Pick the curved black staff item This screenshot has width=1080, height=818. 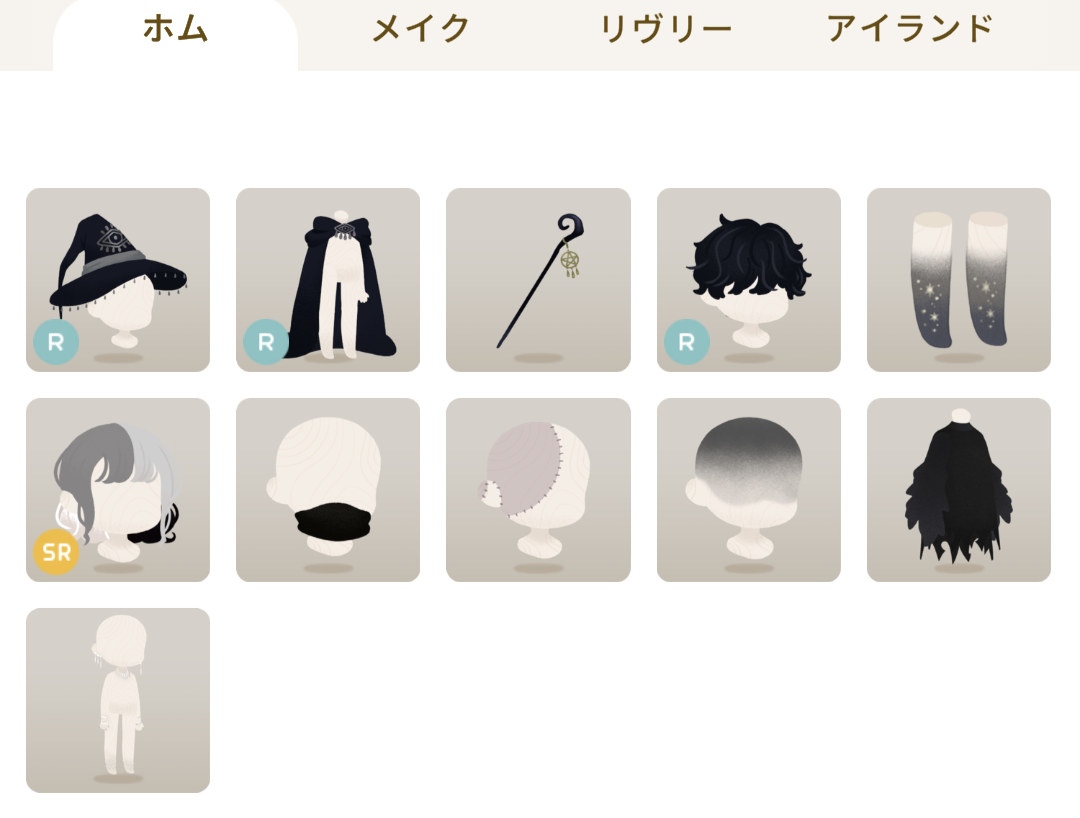[x=538, y=280]
